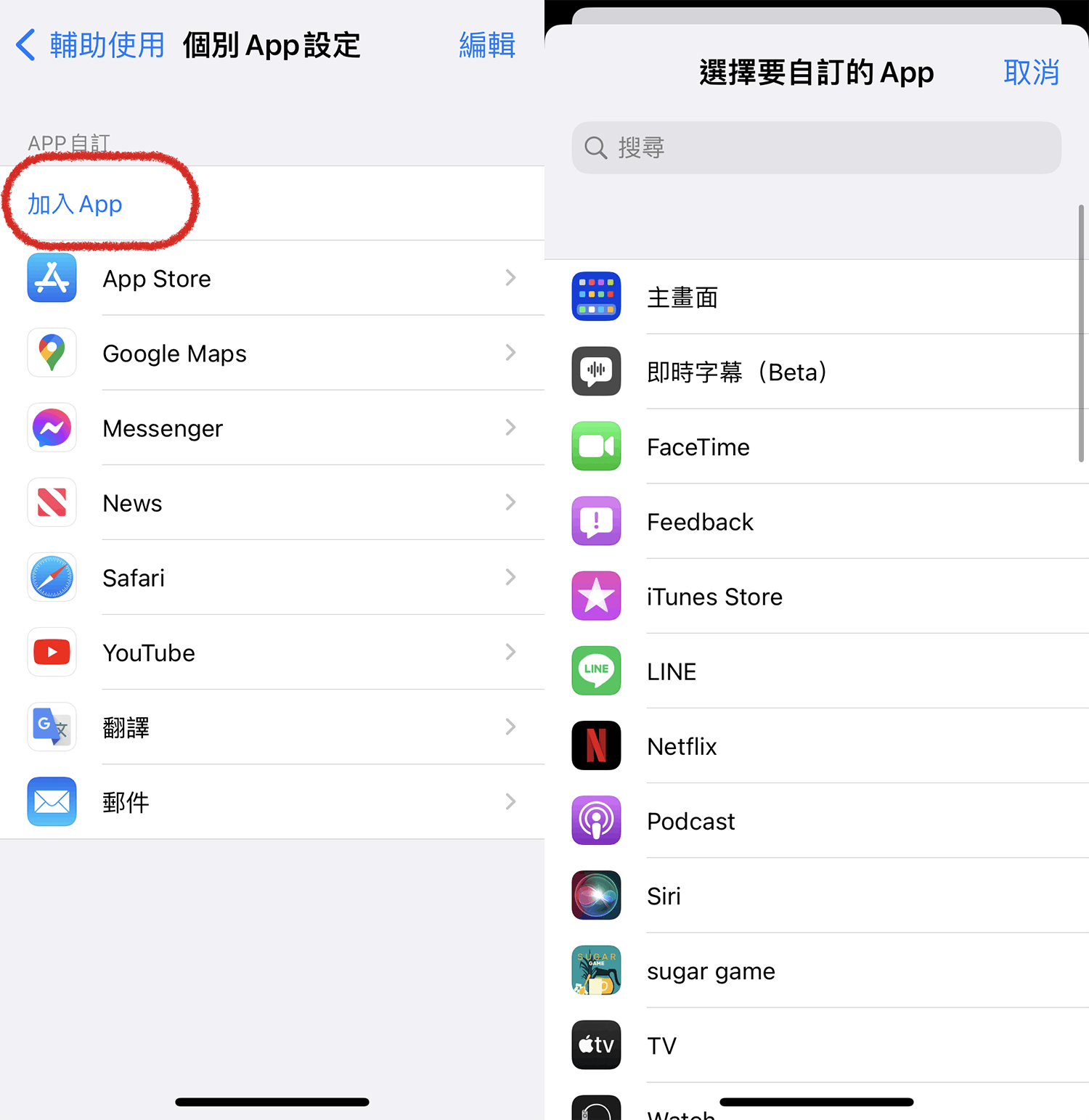Focus the 搜尋 search field

(x=816, y=148)
